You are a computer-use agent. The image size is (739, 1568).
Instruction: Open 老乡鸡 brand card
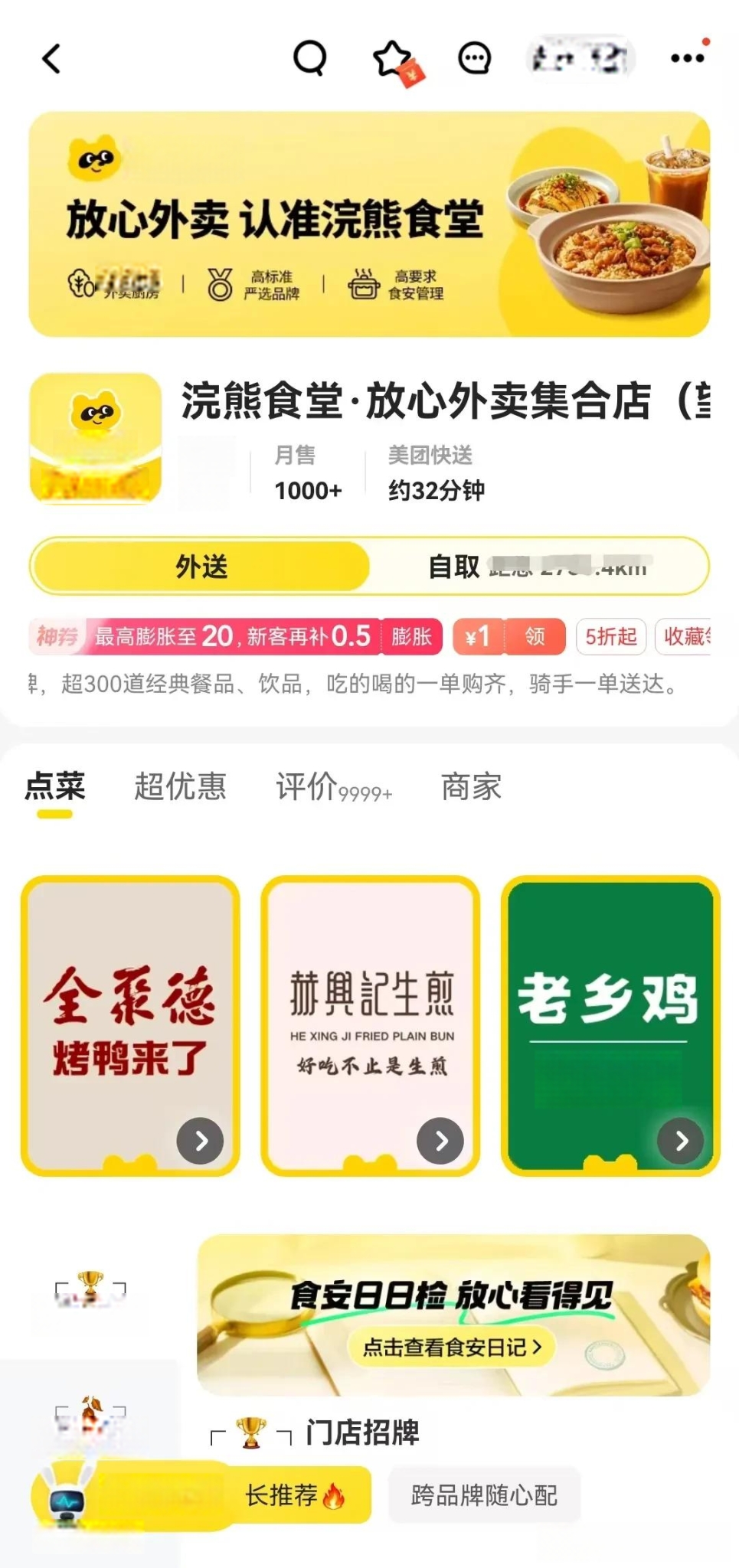[610, 1024]
